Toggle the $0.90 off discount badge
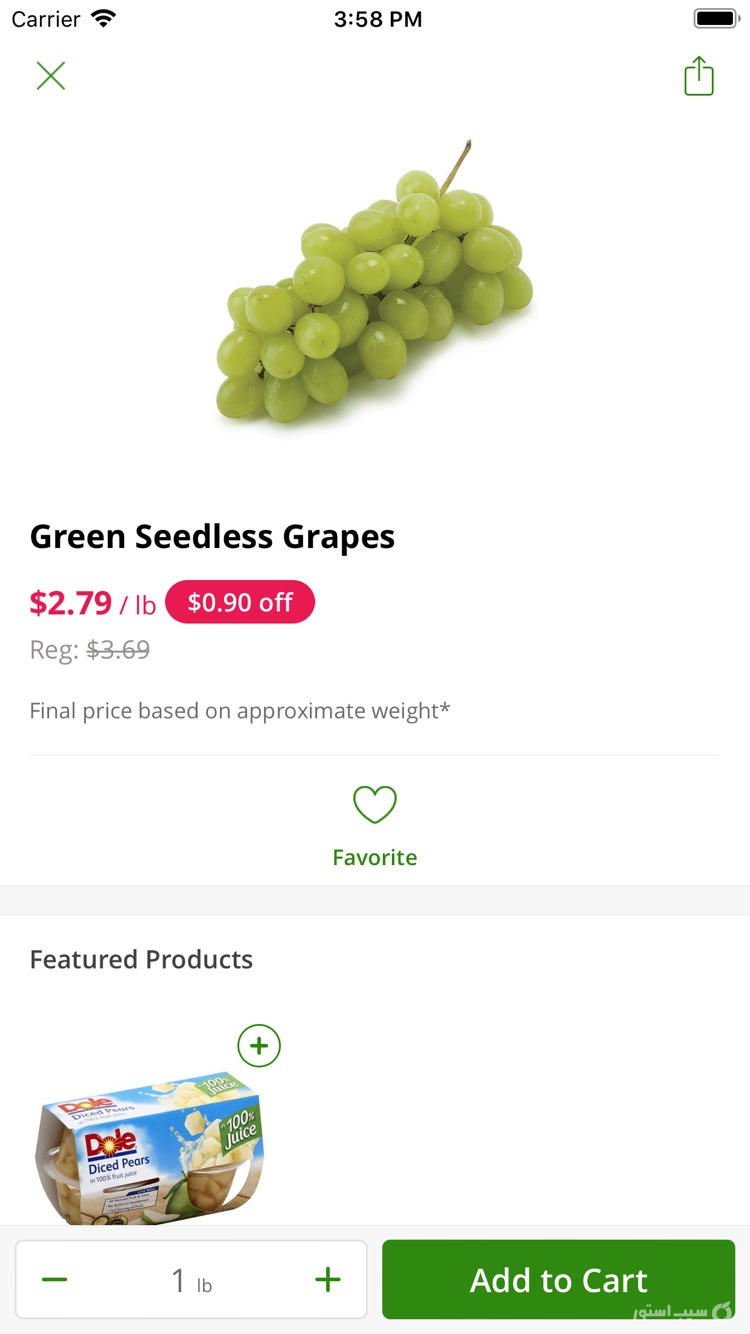This screenshot has height=1334, width=750. click(240, 602)
